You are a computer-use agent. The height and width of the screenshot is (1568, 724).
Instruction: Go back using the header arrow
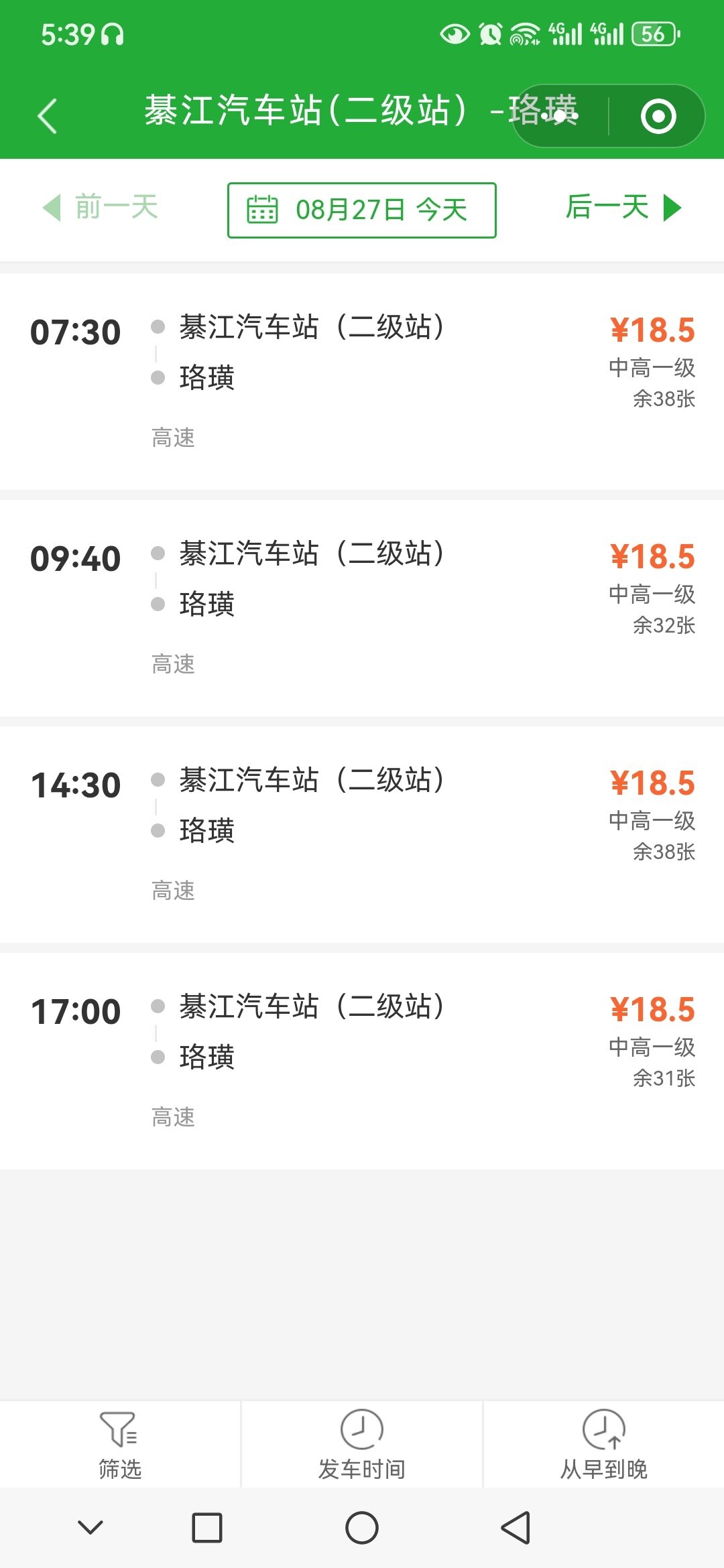[47, 116]
